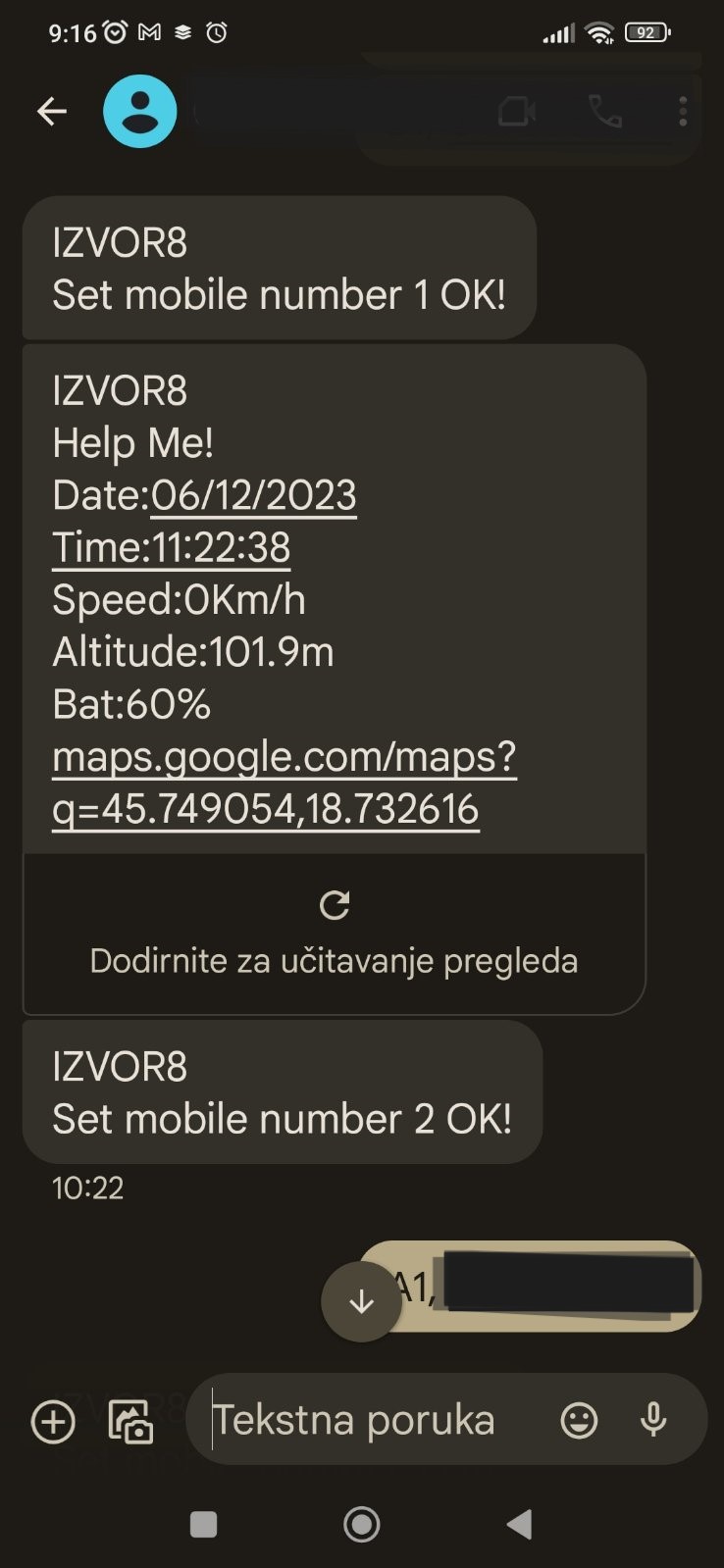Record a voice message
724x1568 pixels.
653,1420
